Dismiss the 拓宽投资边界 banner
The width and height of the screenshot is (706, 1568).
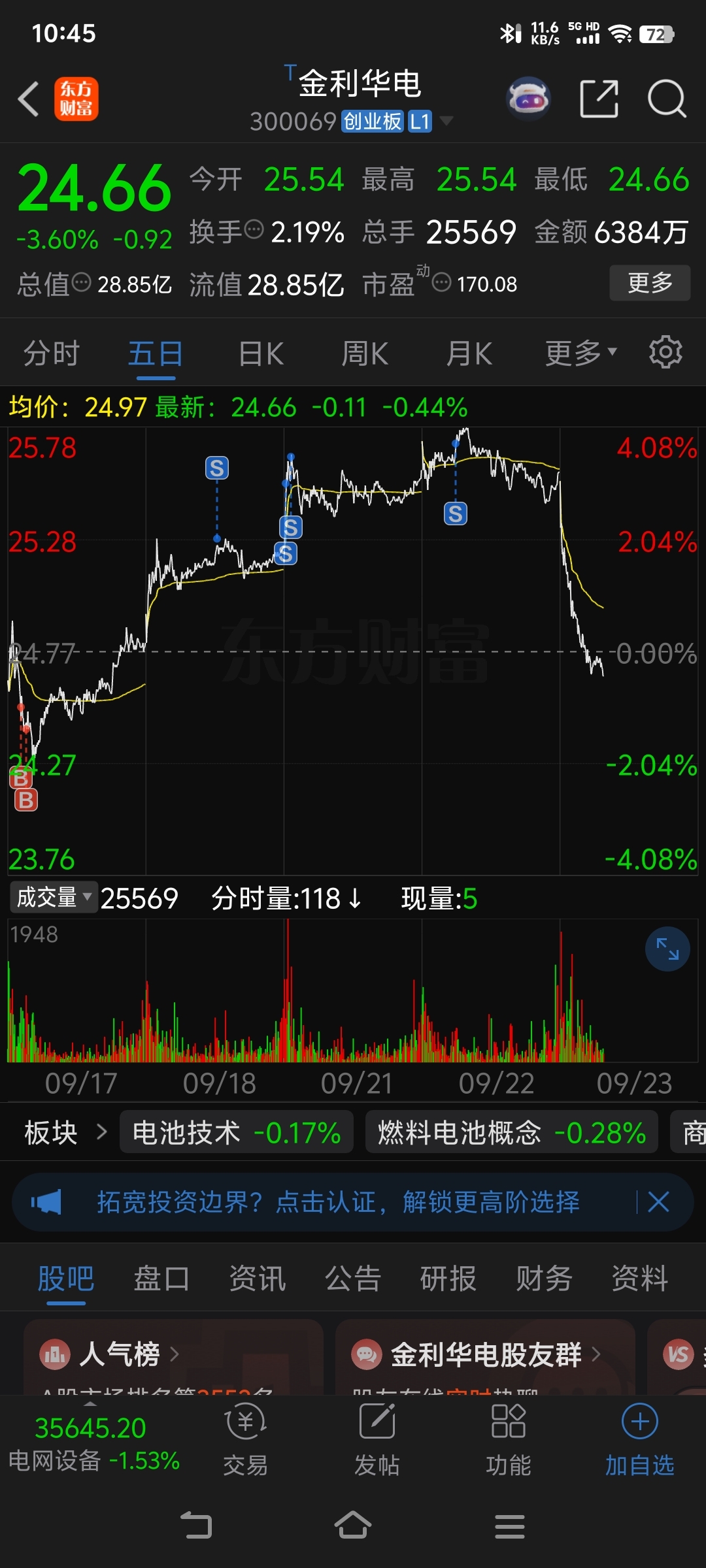(x=658, y=1201)
